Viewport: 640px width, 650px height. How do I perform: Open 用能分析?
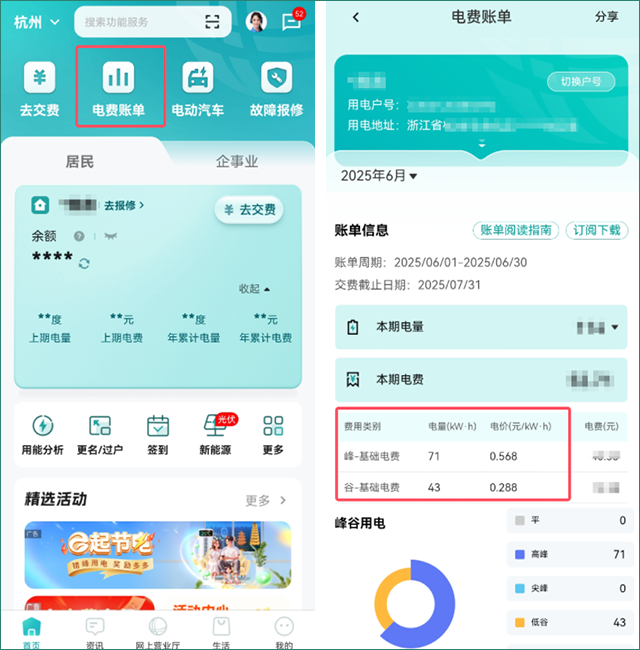pos(42,435)
